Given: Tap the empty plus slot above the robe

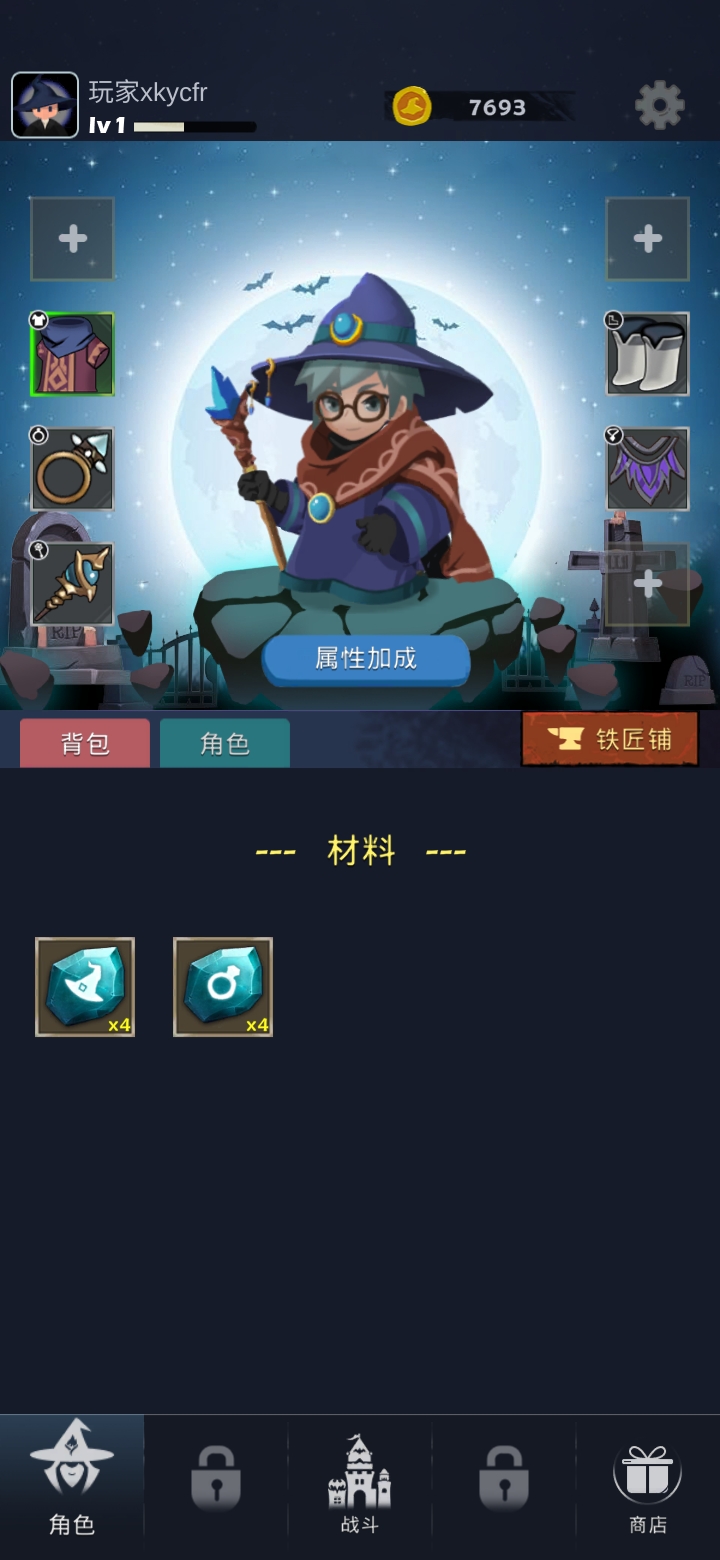Looking at the screenshot, I should coord(72,239).
